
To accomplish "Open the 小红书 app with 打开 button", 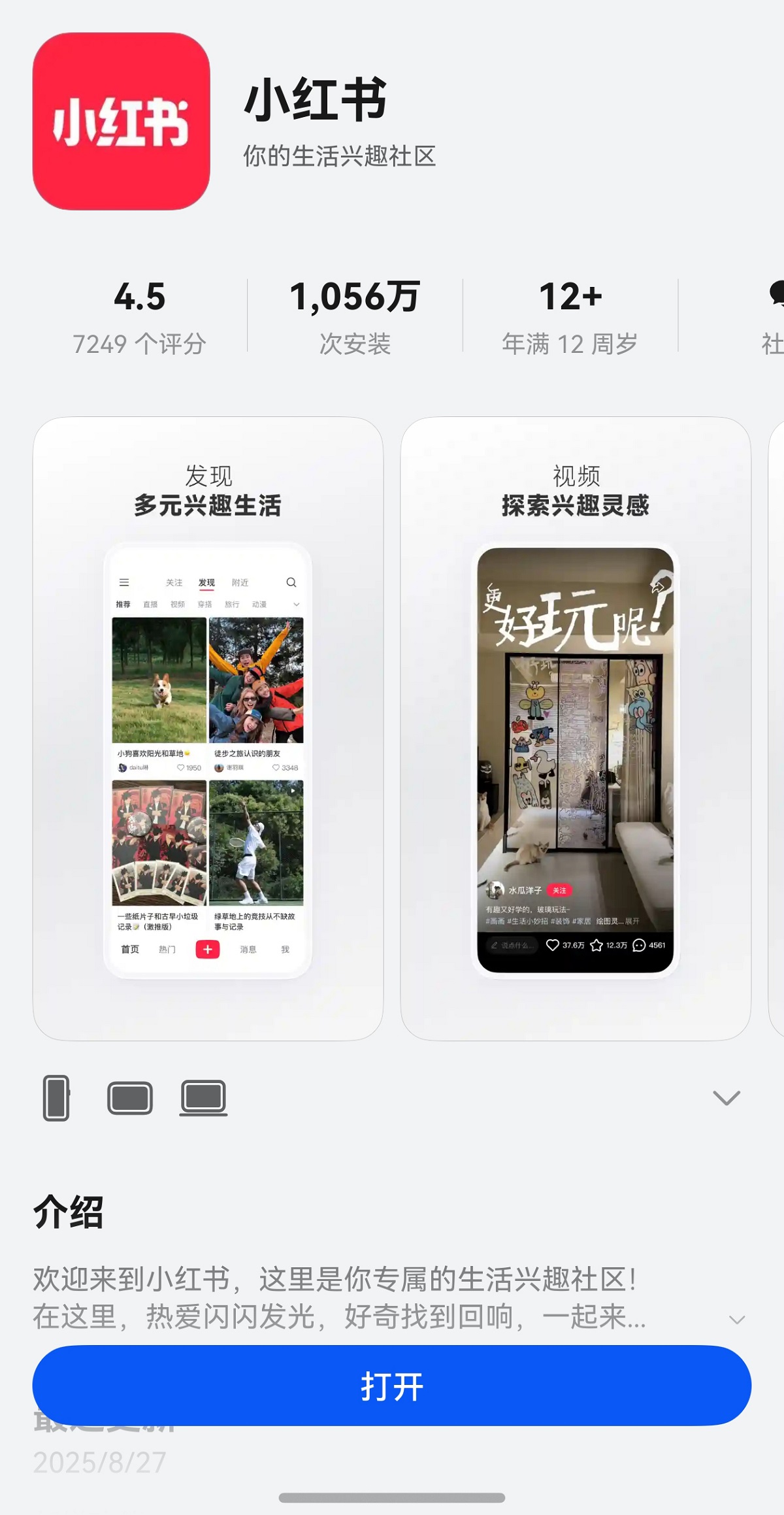I will pos(391,1385).
